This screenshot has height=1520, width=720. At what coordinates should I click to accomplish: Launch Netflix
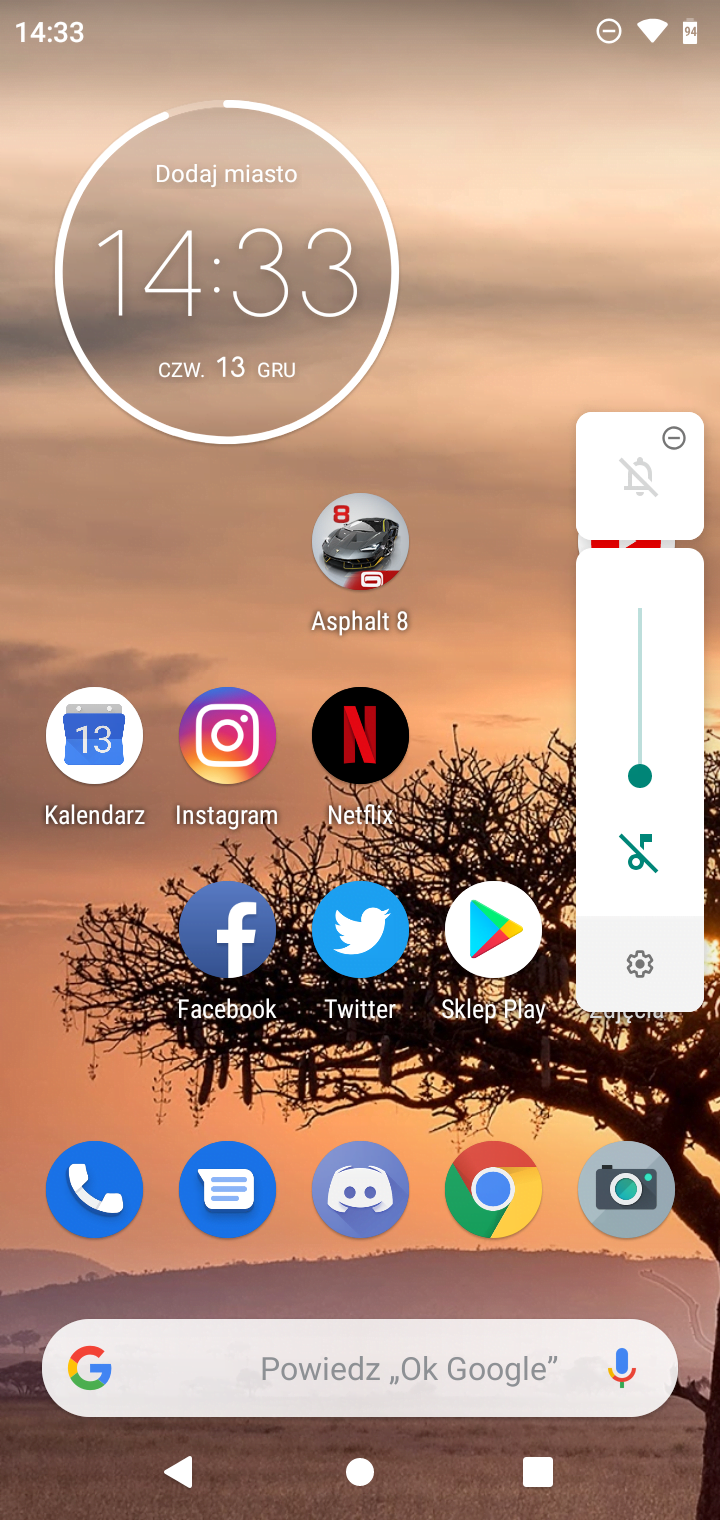360,736
